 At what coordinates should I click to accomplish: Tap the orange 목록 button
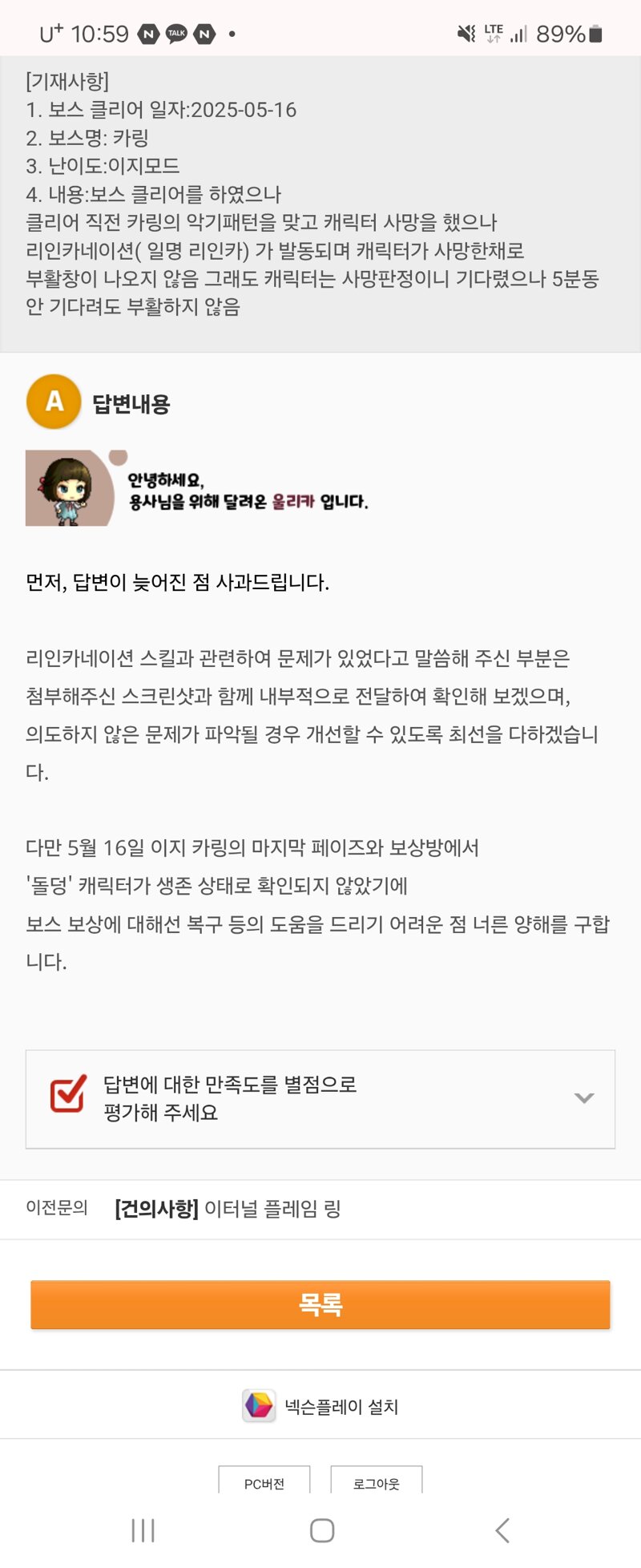coord(320,1304)
